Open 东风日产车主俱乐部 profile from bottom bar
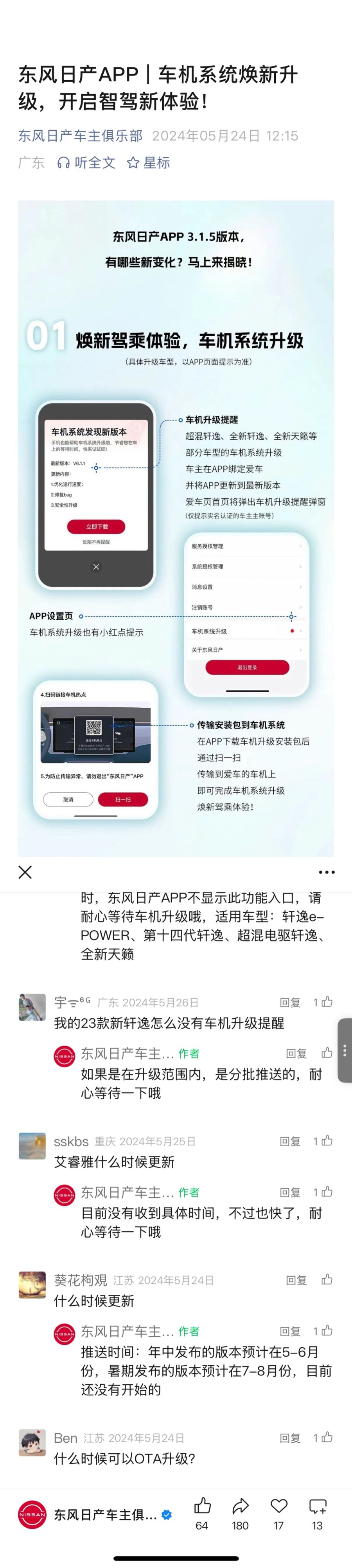This screenshot has height=1568, width=352. [91, 1514]
